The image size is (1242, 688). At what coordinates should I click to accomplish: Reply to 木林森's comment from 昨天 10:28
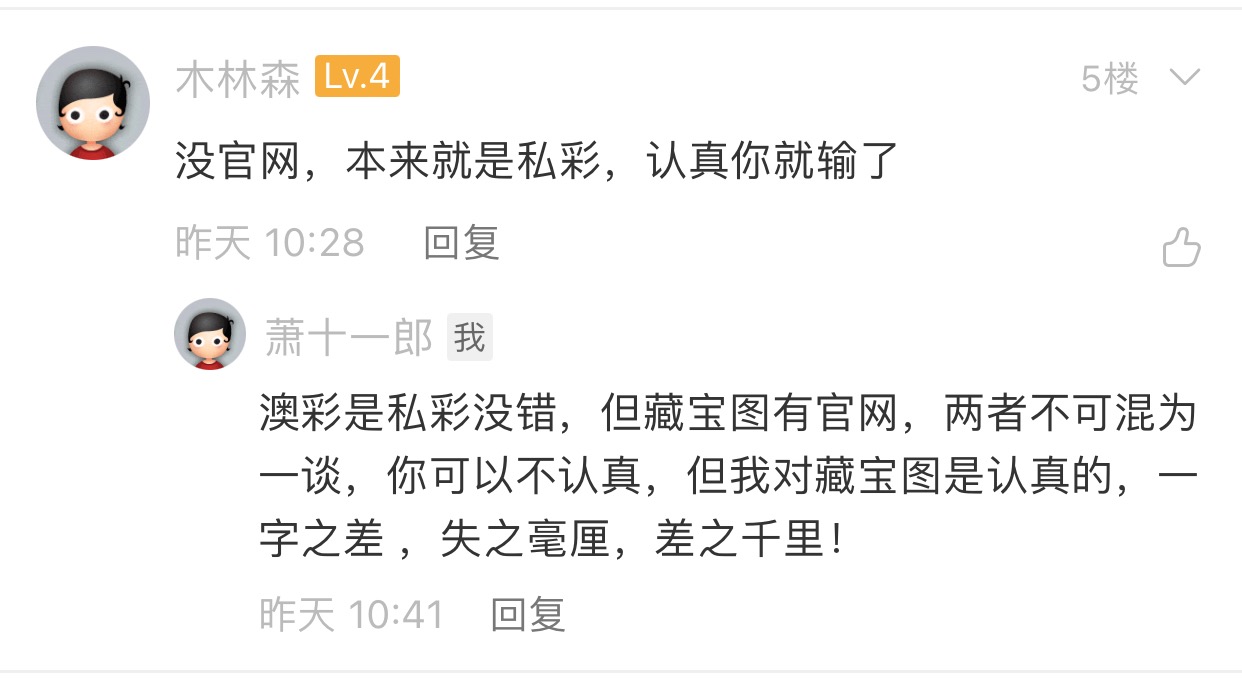(461, 243)
